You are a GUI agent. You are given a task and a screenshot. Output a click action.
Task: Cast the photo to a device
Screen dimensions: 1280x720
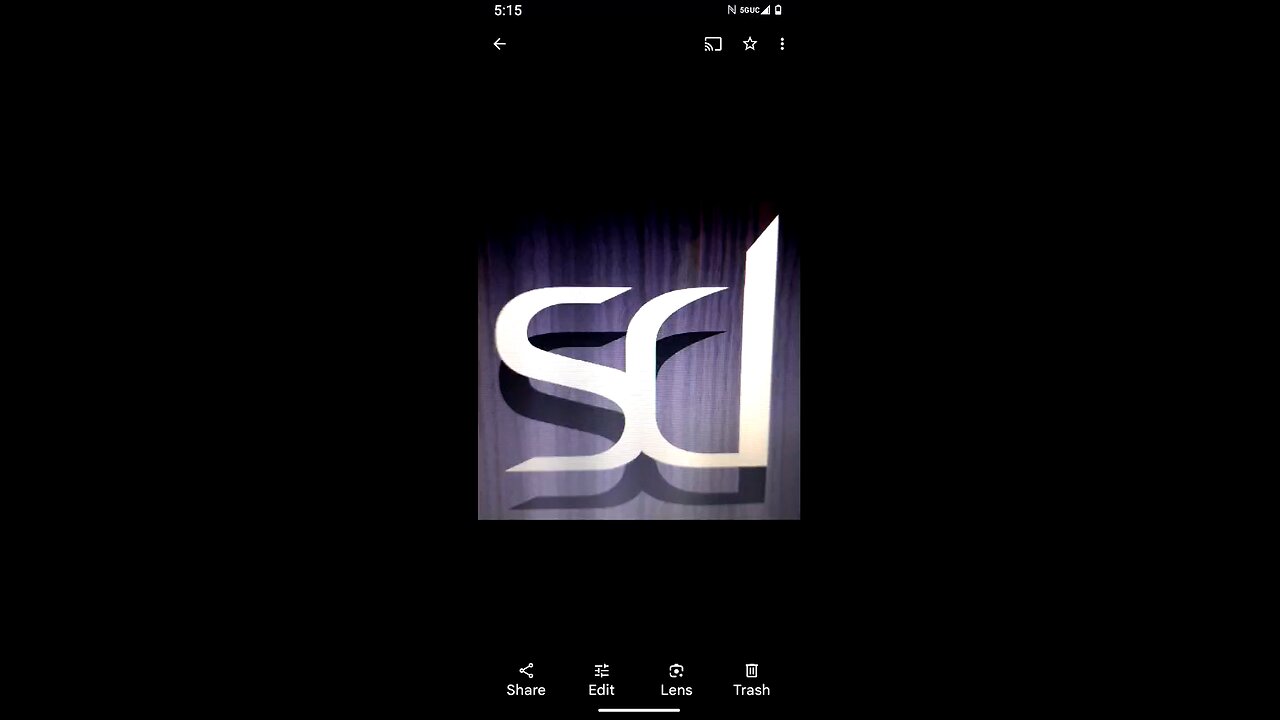coord(713,44)
